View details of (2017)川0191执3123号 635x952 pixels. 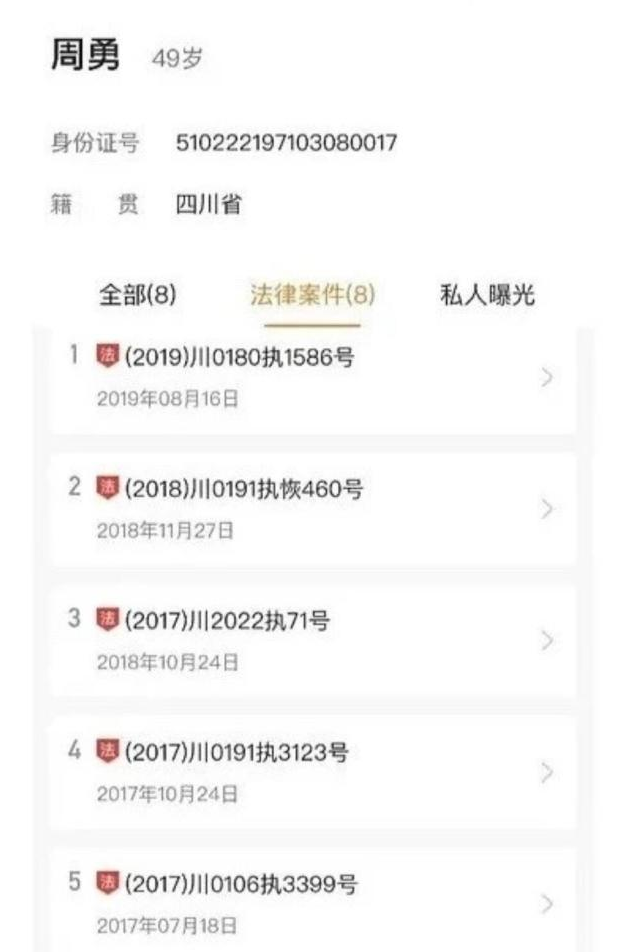tap(312, 772)
